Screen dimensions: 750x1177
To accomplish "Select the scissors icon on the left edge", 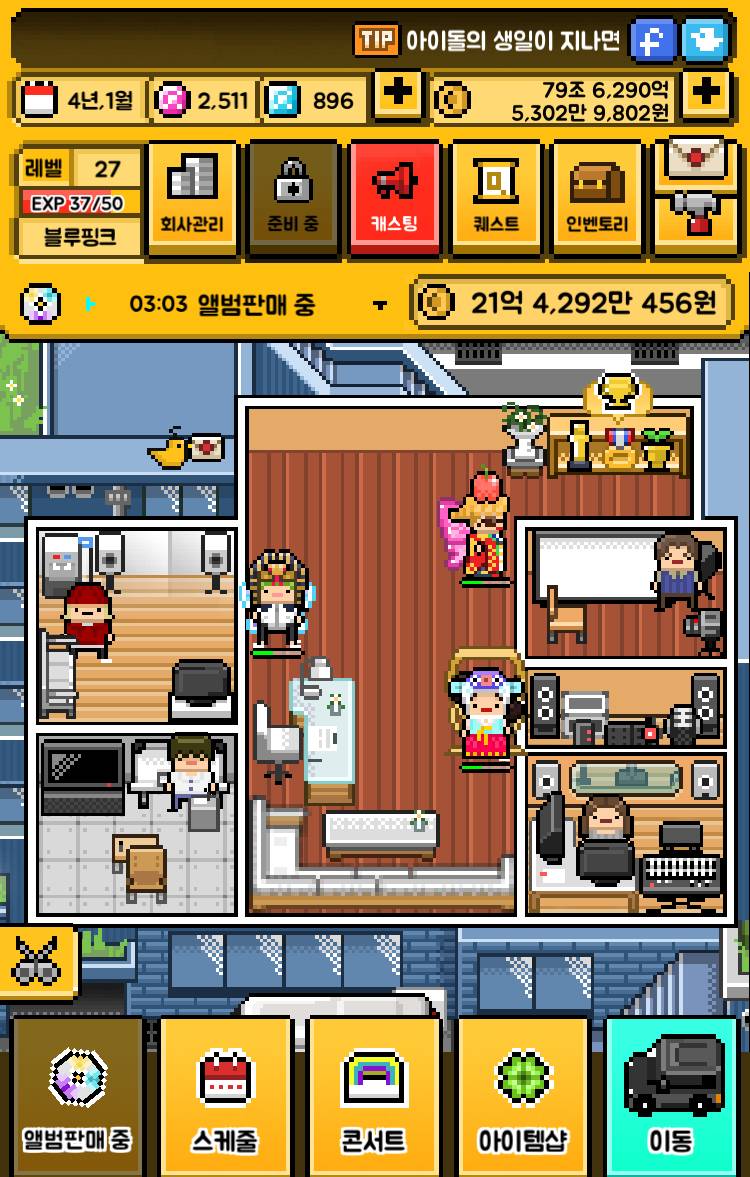I will pyautogui.click(x=37, y=962).
